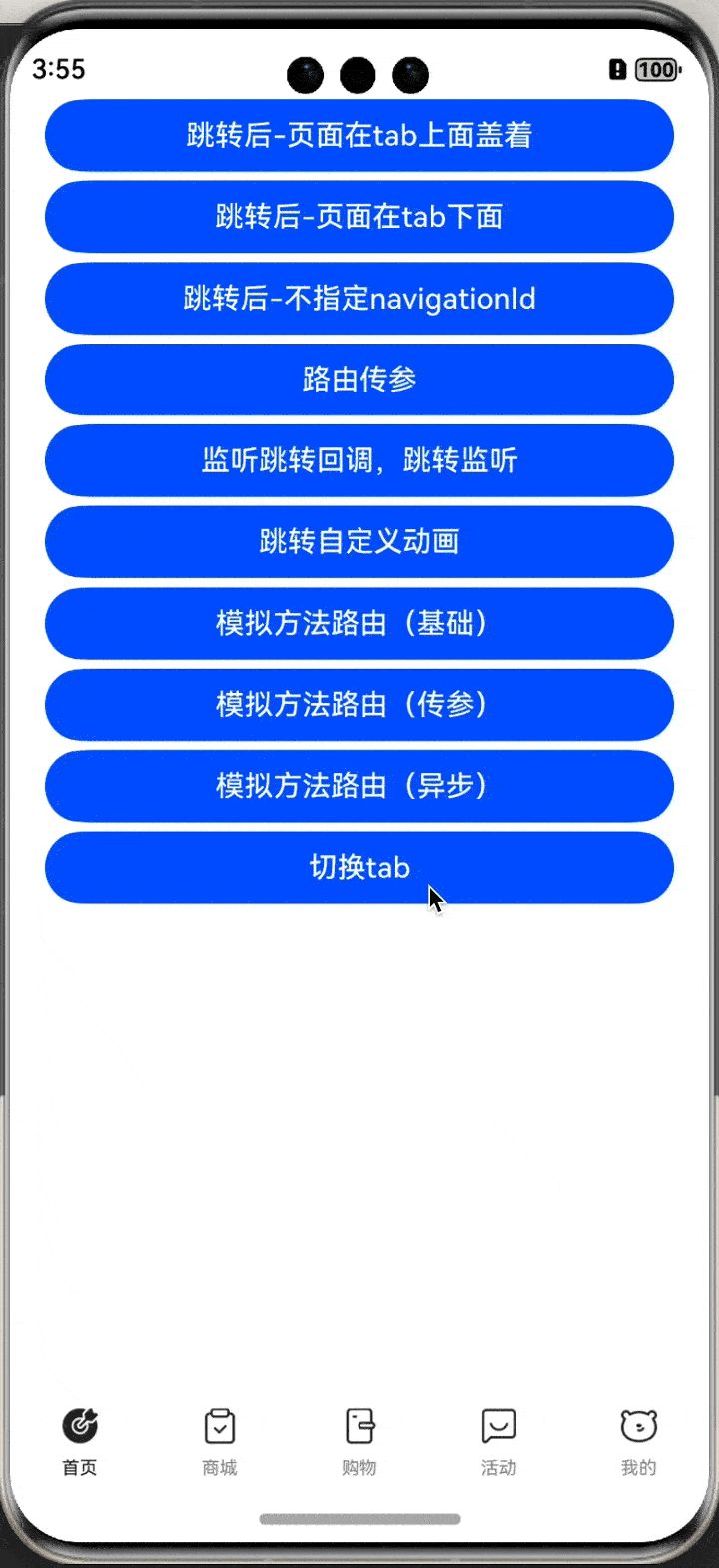This screenshot has height=1568, width=719.
Task: Select 模拟方法路由(异步) button
Action: coord(359,786)
